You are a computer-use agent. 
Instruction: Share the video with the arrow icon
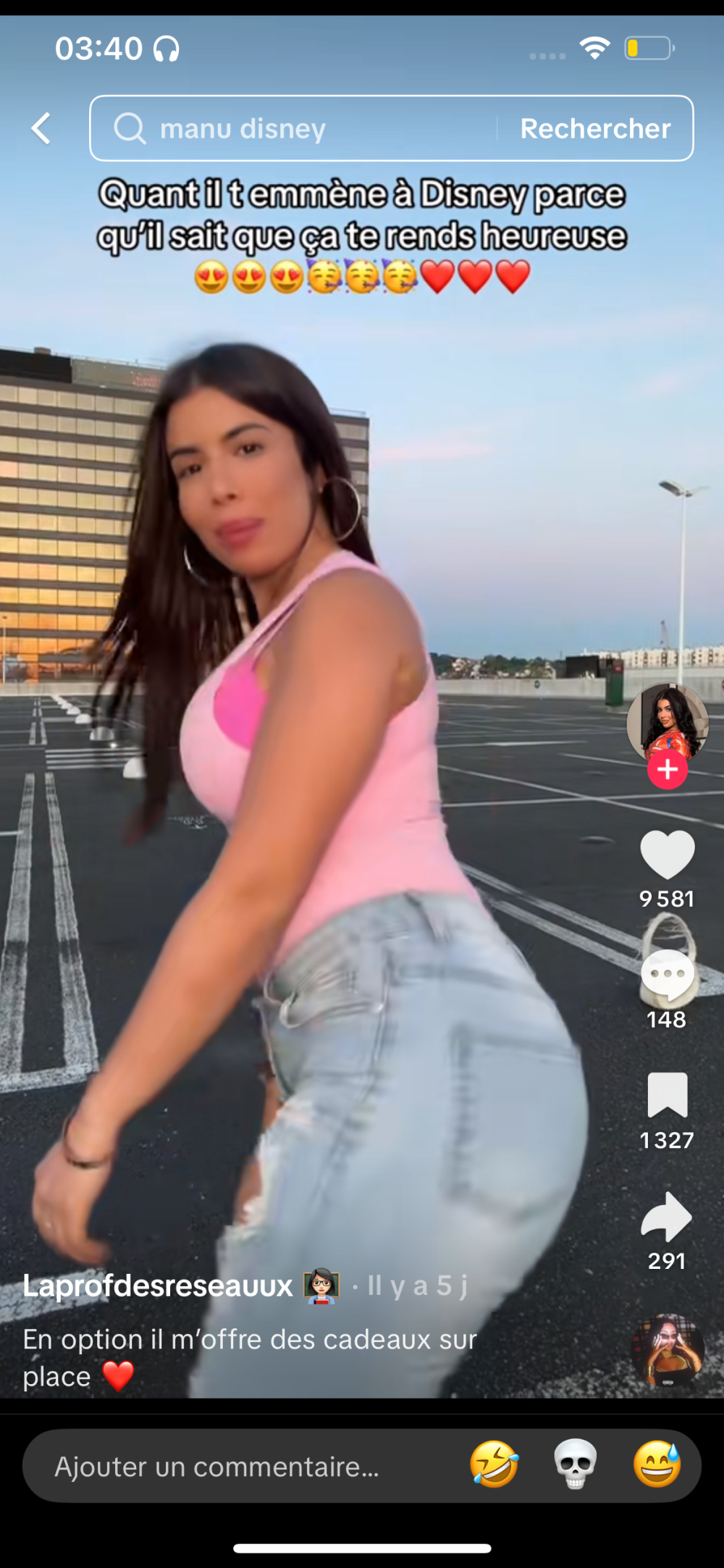667,1217
